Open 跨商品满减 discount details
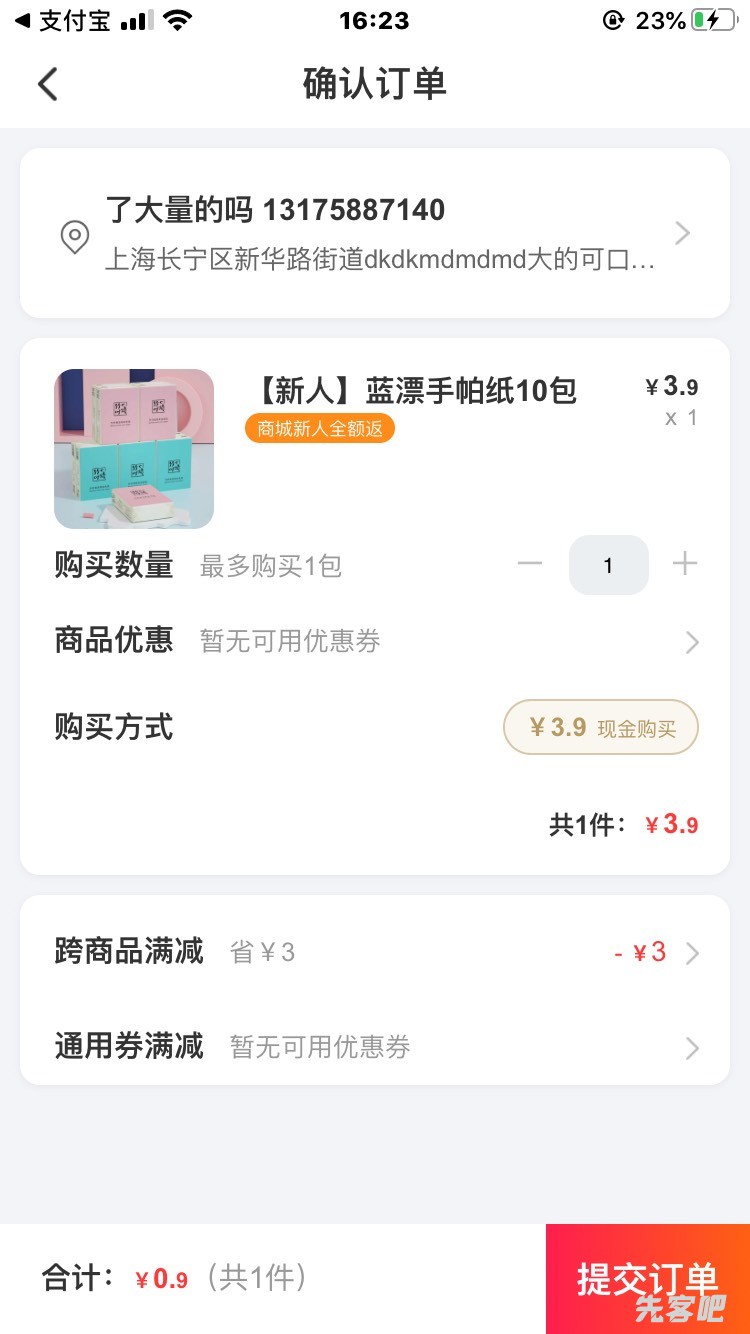 pos(374,952)
